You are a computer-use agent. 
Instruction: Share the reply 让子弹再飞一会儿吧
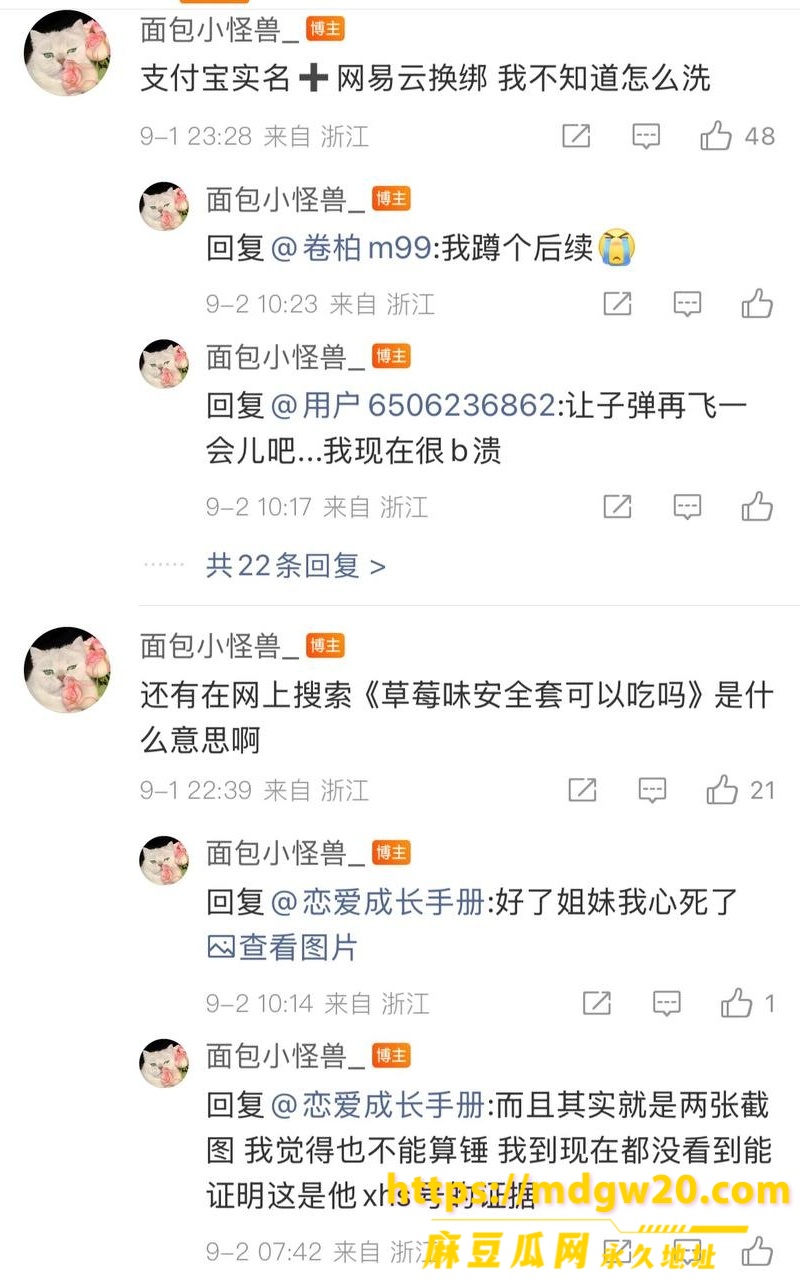click(617, 507)
